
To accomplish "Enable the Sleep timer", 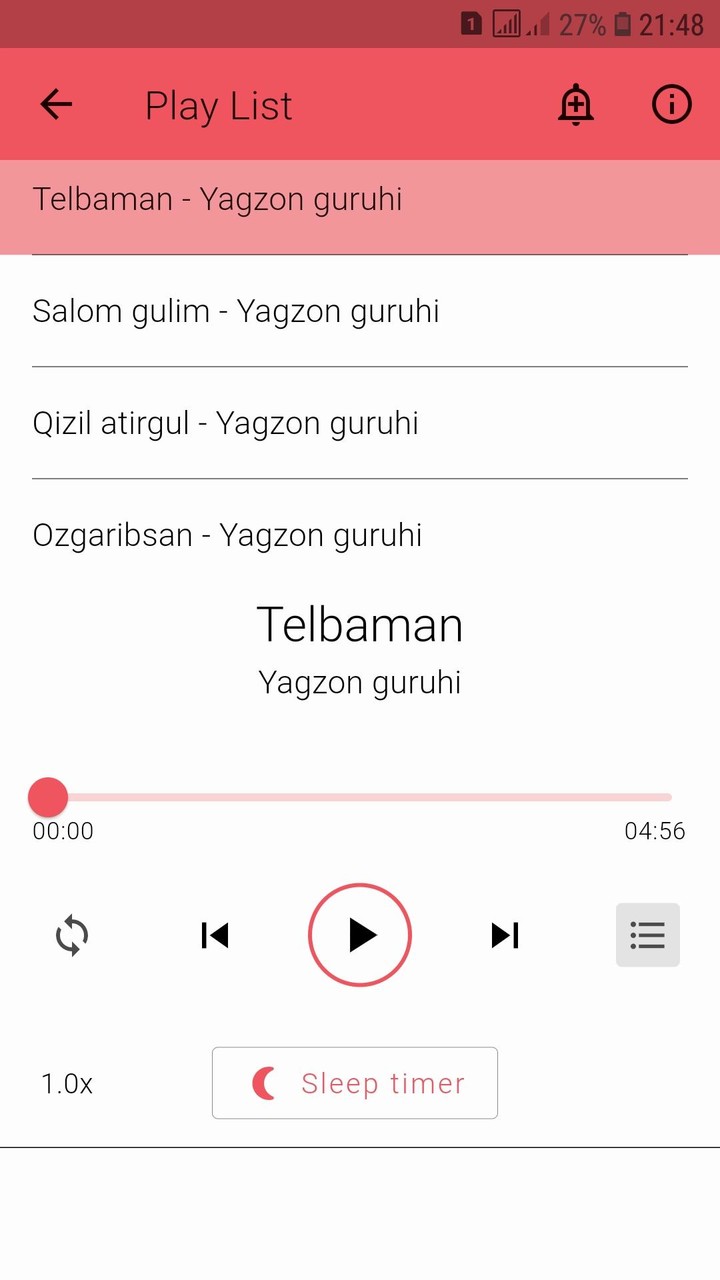I will [354, 1083].
